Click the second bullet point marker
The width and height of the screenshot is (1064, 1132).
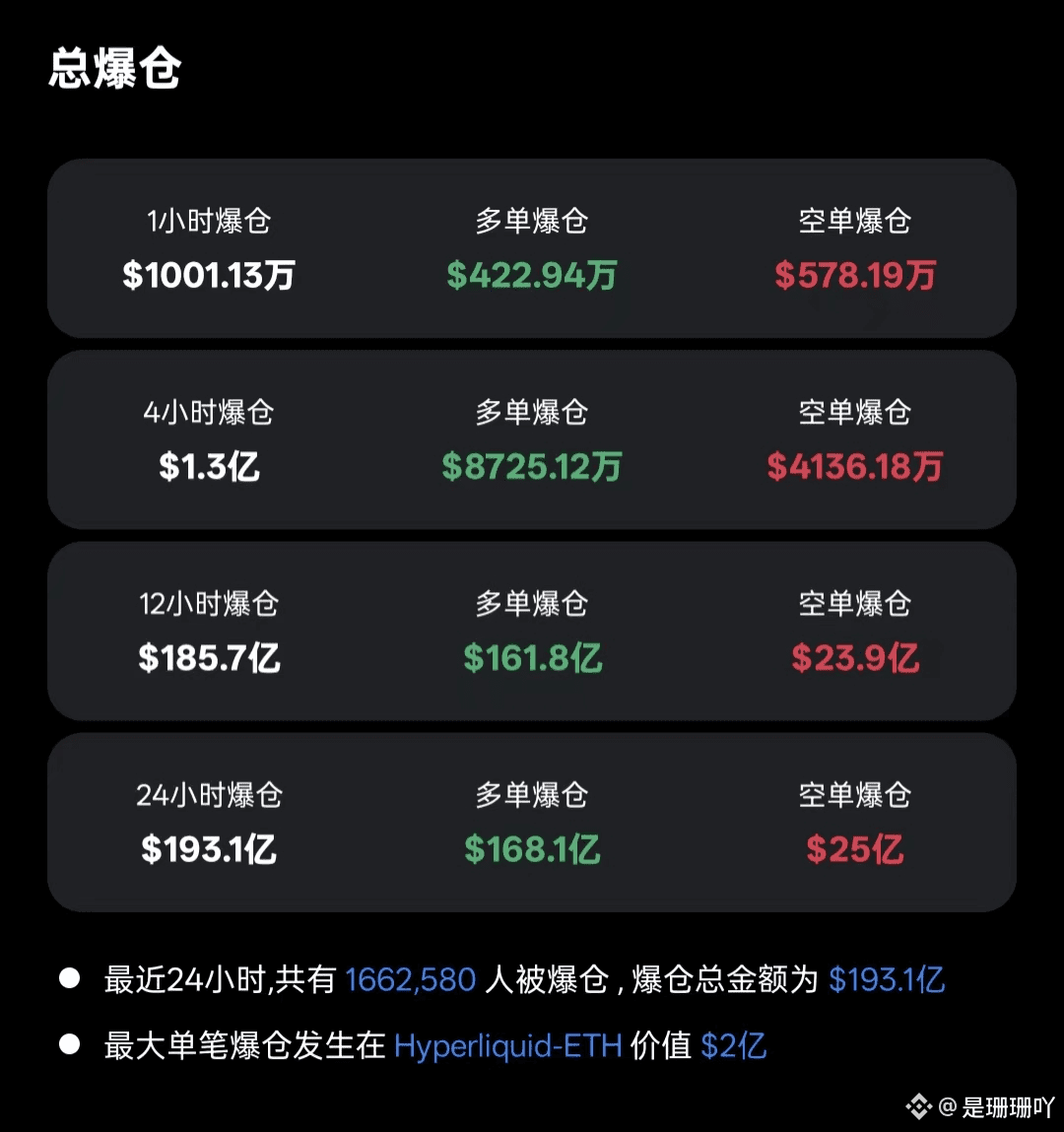coord(68,1046)
